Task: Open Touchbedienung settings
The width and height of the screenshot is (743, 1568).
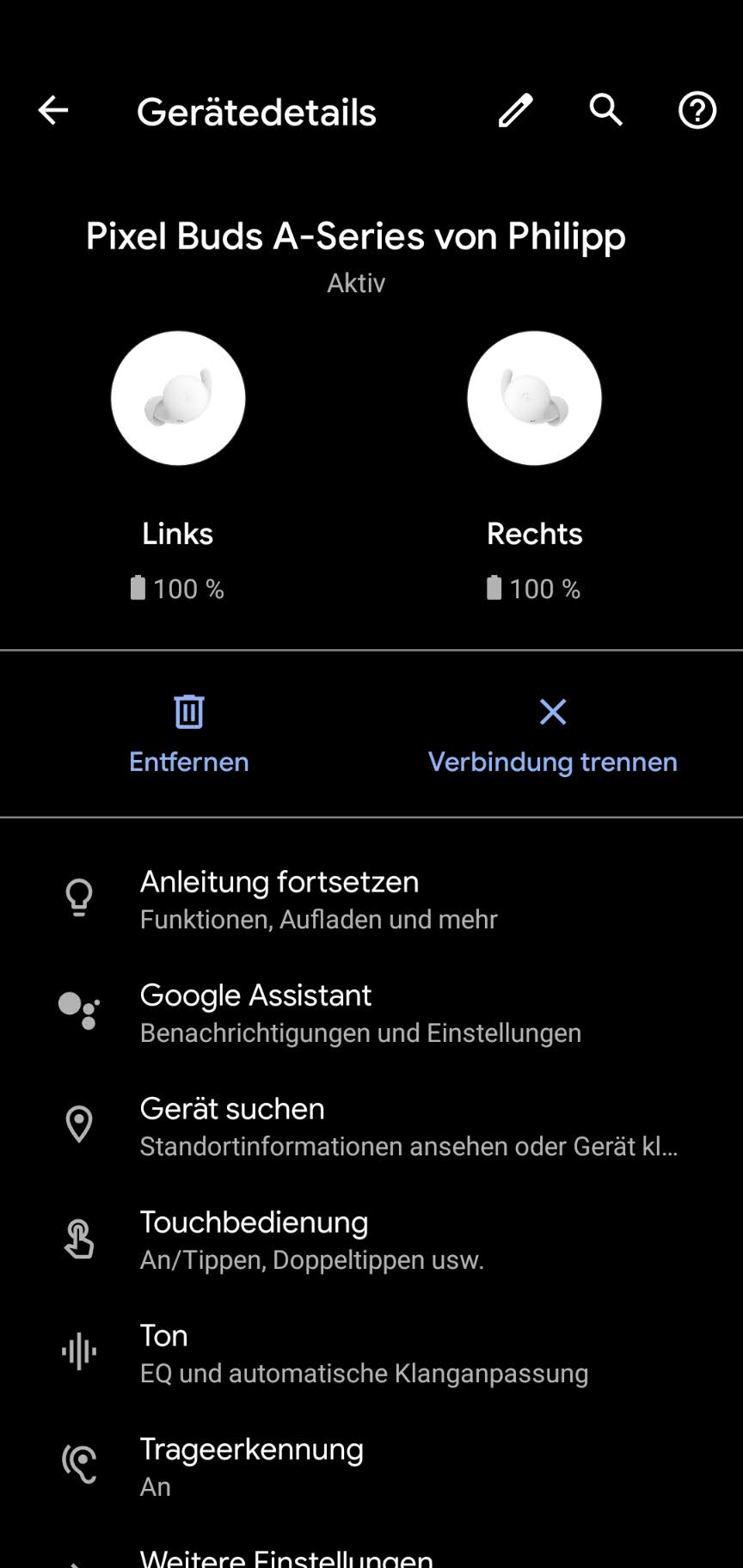Action: (x=371, y=1239)
